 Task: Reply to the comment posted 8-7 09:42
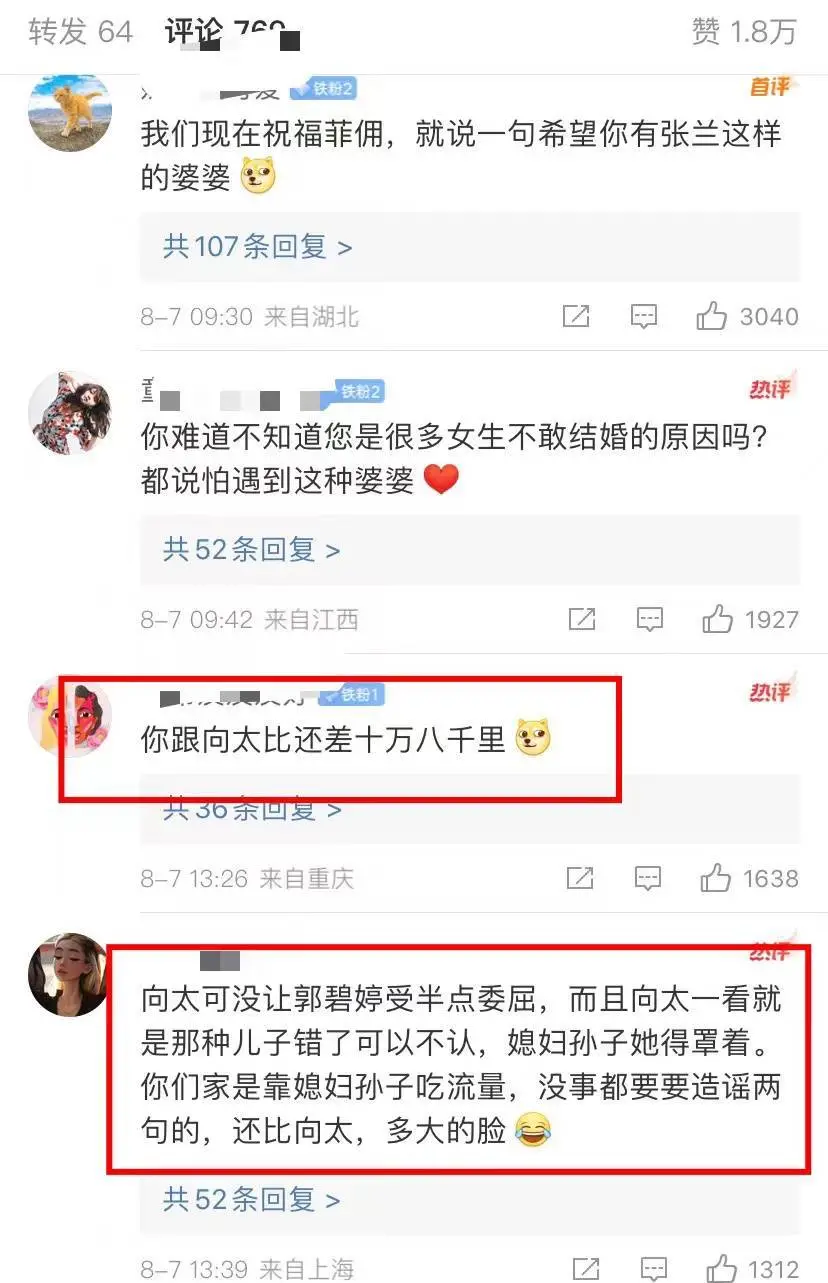pyautogui.click(x=650, y=619)
